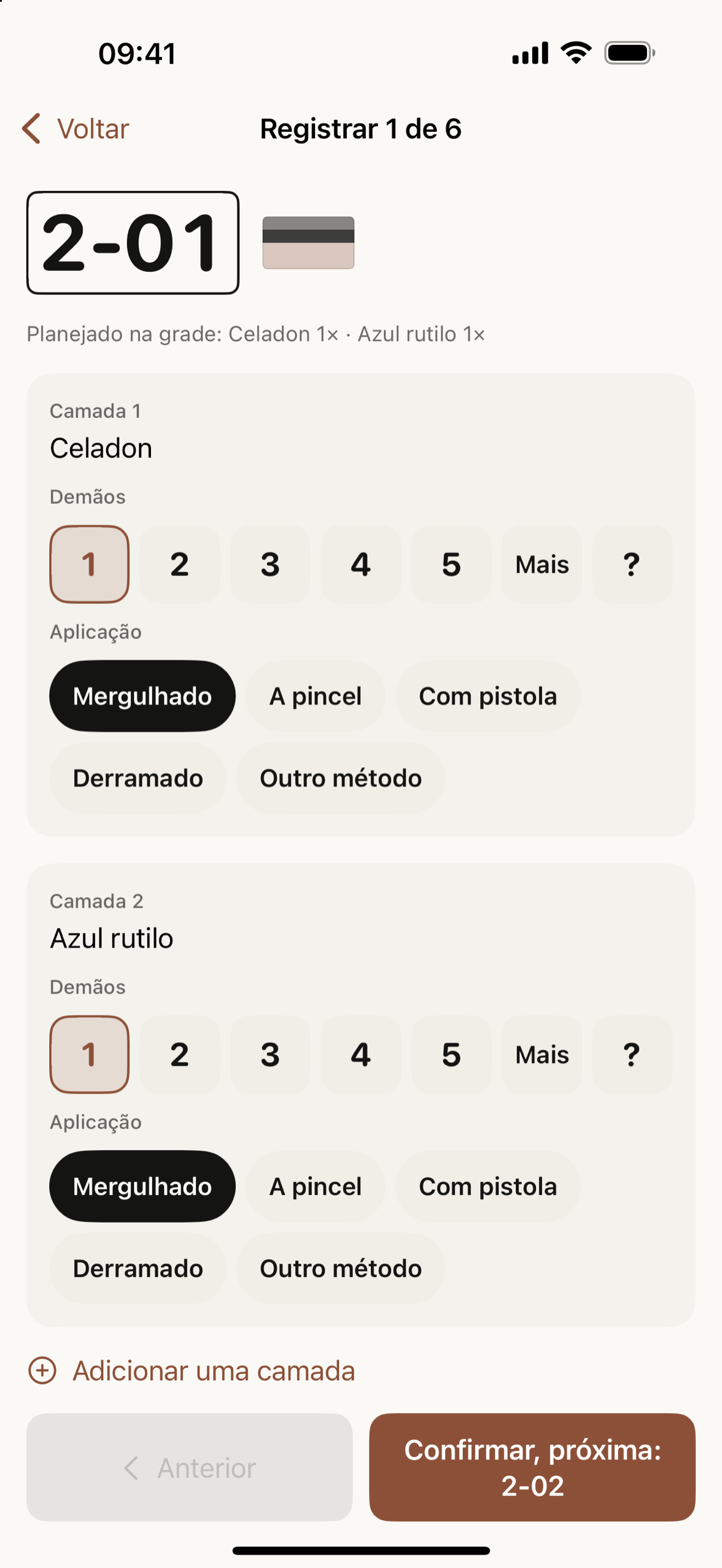
Task: Go back with the Voltar button
Action: pyautogui.click(x=76, y=129)
